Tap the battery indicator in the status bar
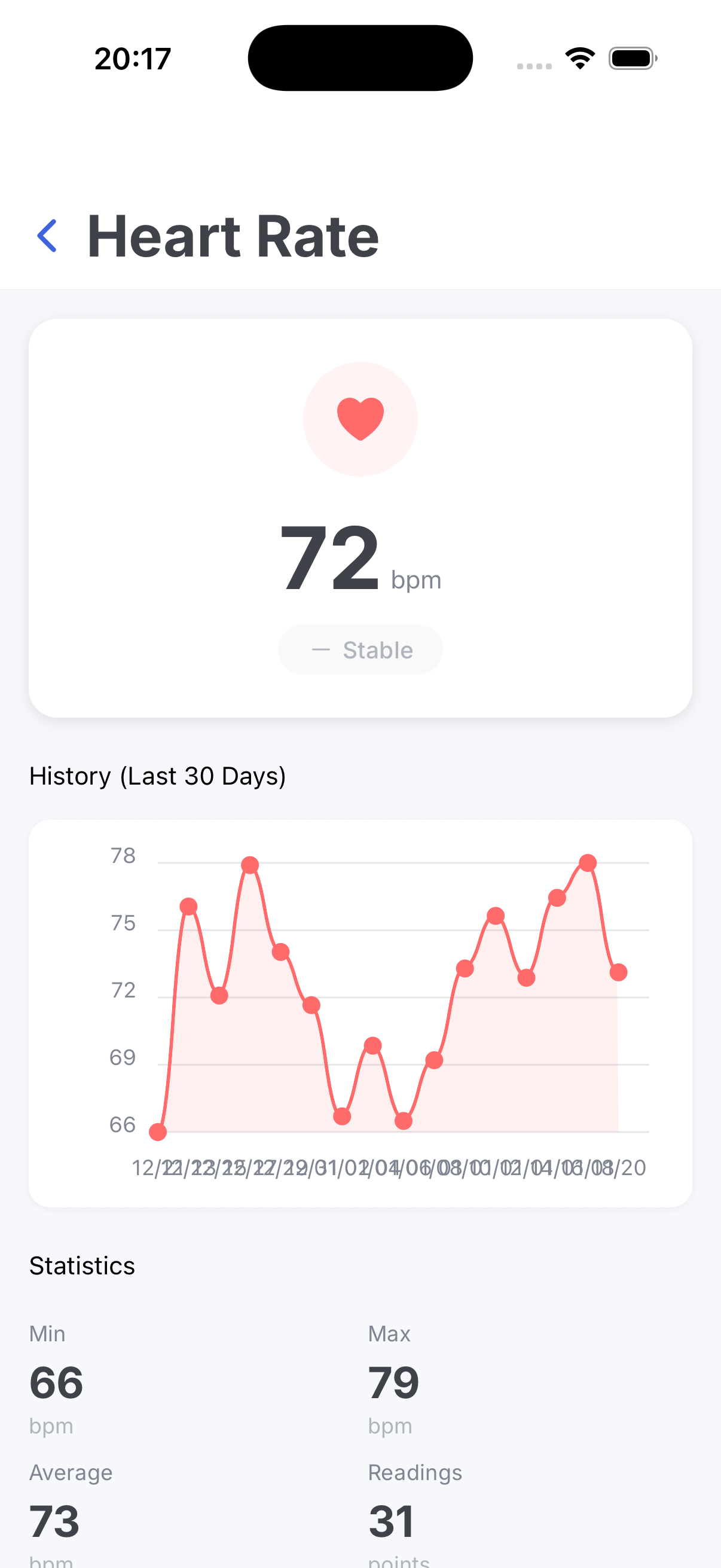Image resolution: width=721 pixels, height=1568 pixels. 630,58
